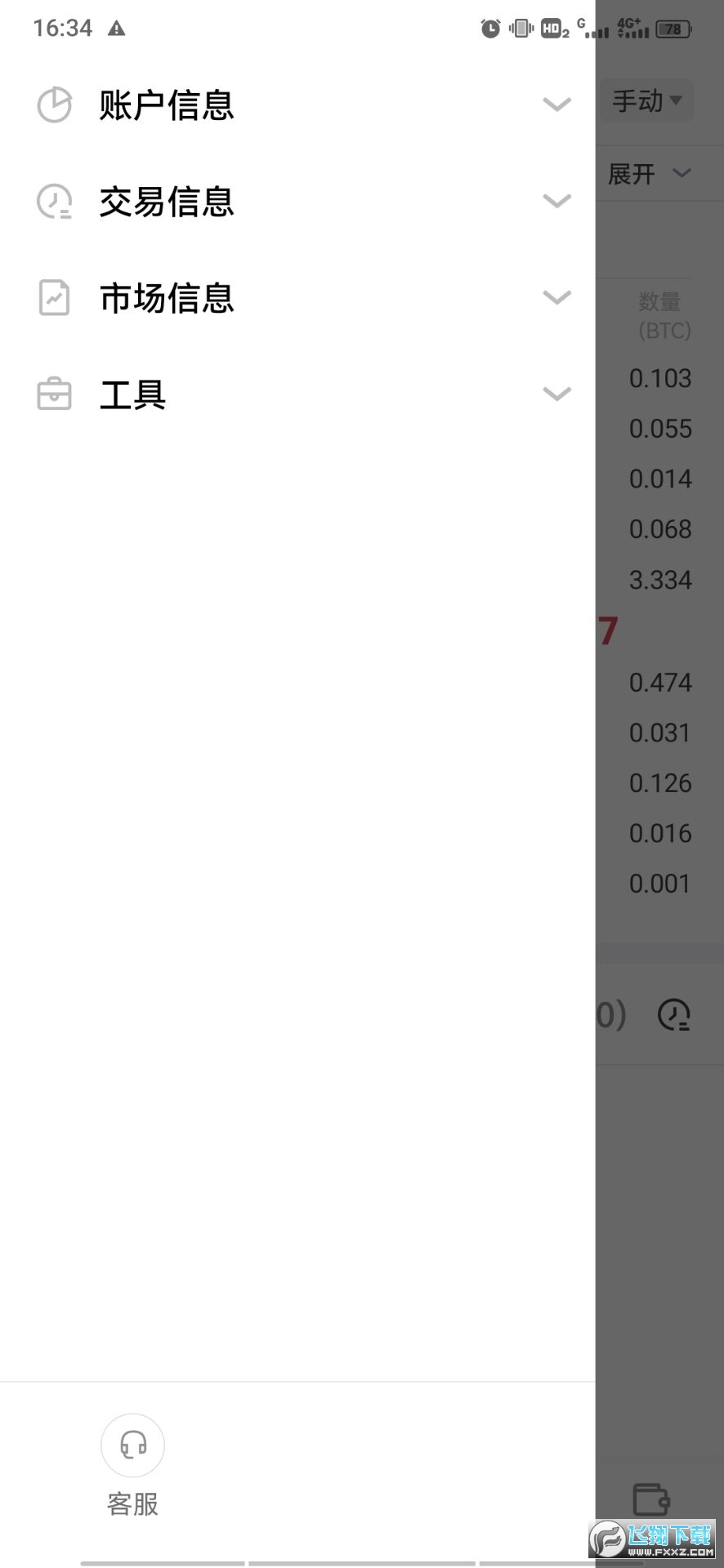Click the warning triangle in the status bar
The height and width of the screenshot is (1568, 724).
[116, 28]
